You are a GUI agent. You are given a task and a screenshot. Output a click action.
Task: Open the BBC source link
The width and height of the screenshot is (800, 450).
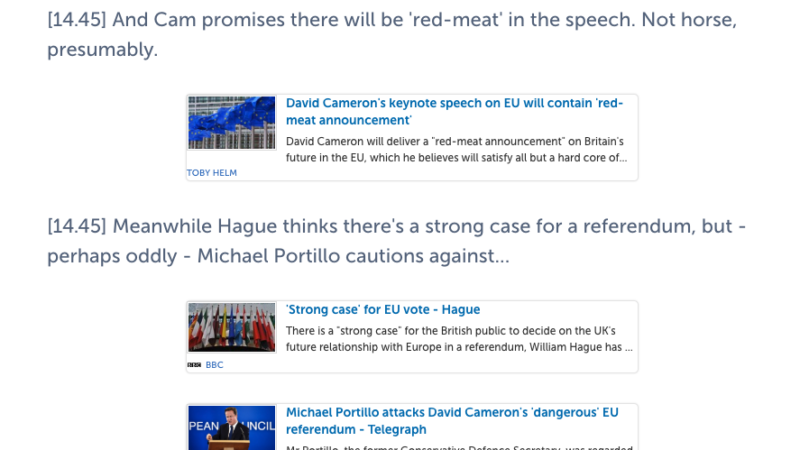214,365
